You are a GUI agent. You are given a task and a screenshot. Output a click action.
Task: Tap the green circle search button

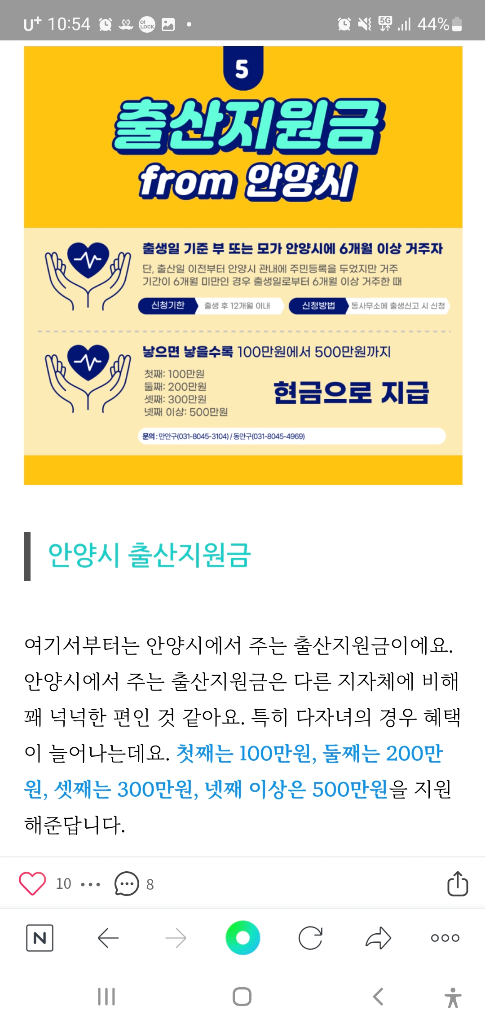tap(243, 938)
